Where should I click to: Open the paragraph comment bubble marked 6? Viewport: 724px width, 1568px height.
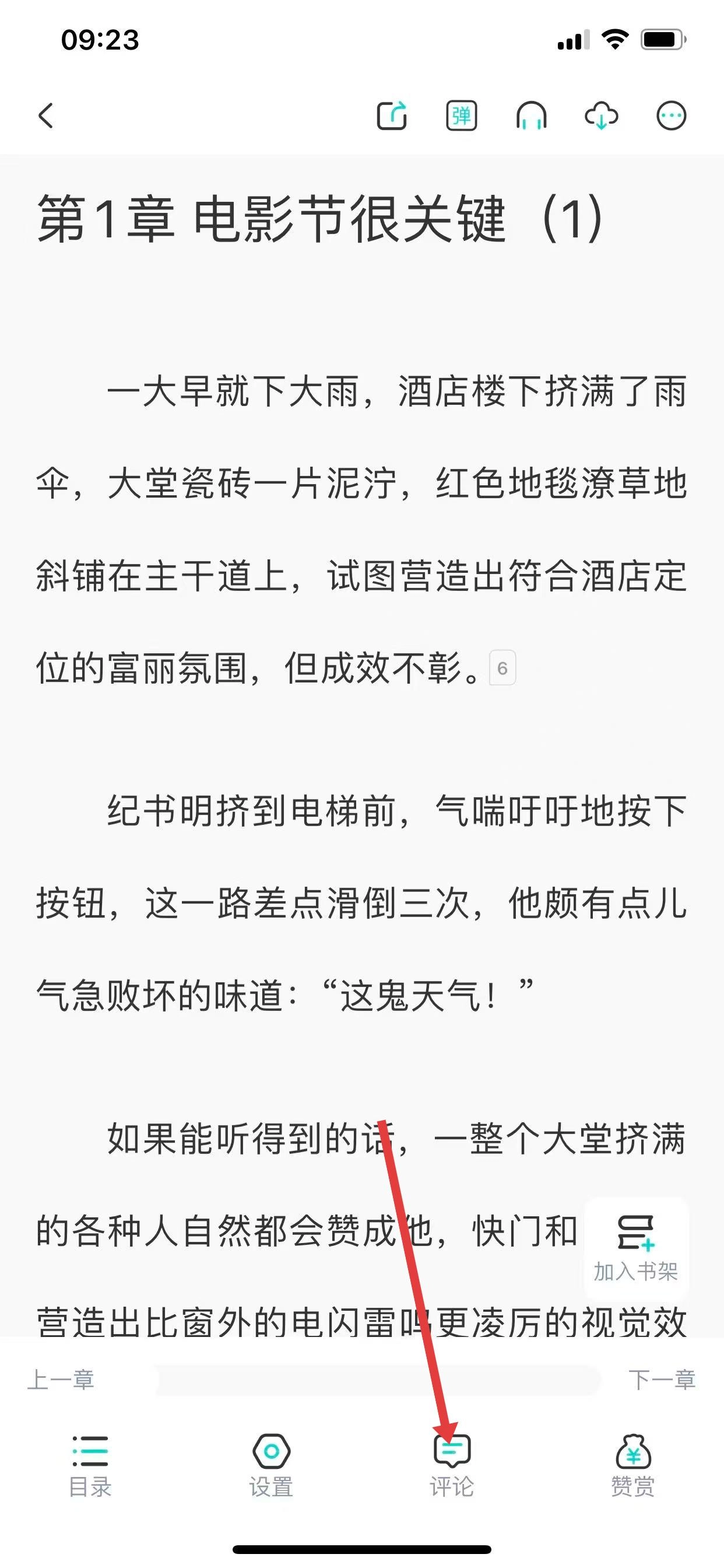[502, 668]
